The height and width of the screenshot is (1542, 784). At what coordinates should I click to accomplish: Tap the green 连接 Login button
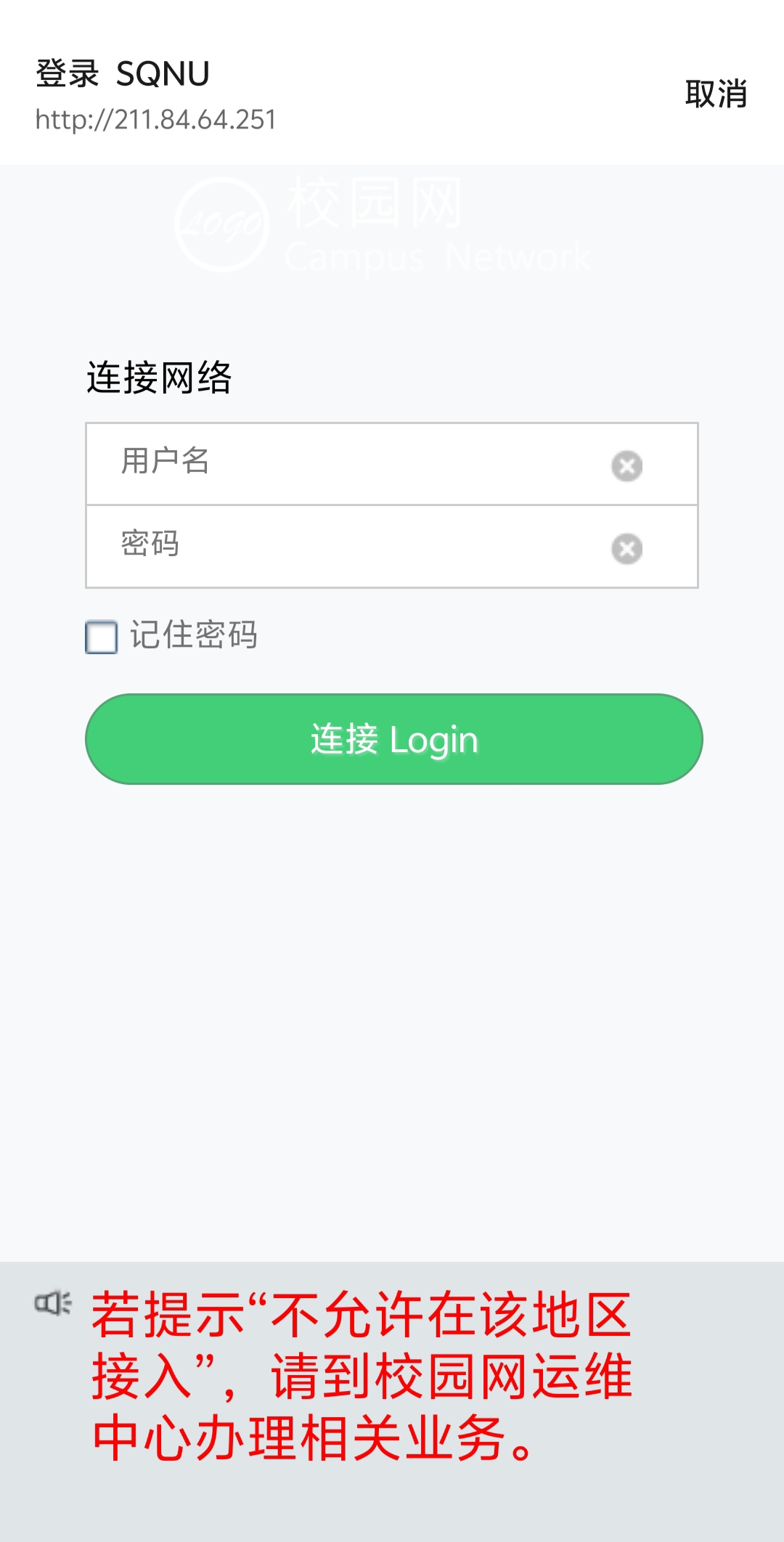(x=394, y=739)
